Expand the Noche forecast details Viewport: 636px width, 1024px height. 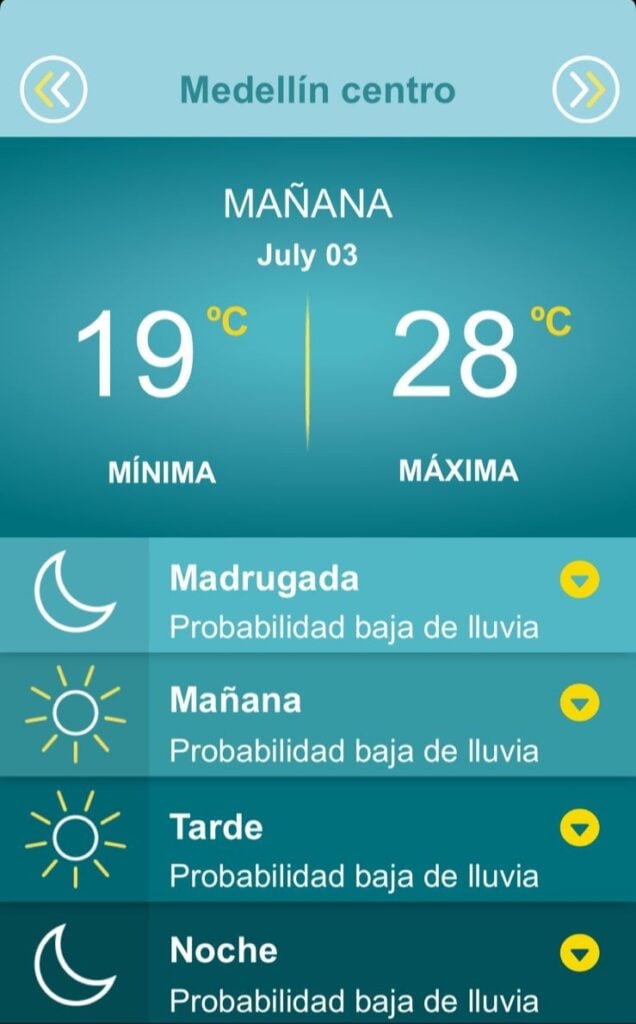pos(579,953)
